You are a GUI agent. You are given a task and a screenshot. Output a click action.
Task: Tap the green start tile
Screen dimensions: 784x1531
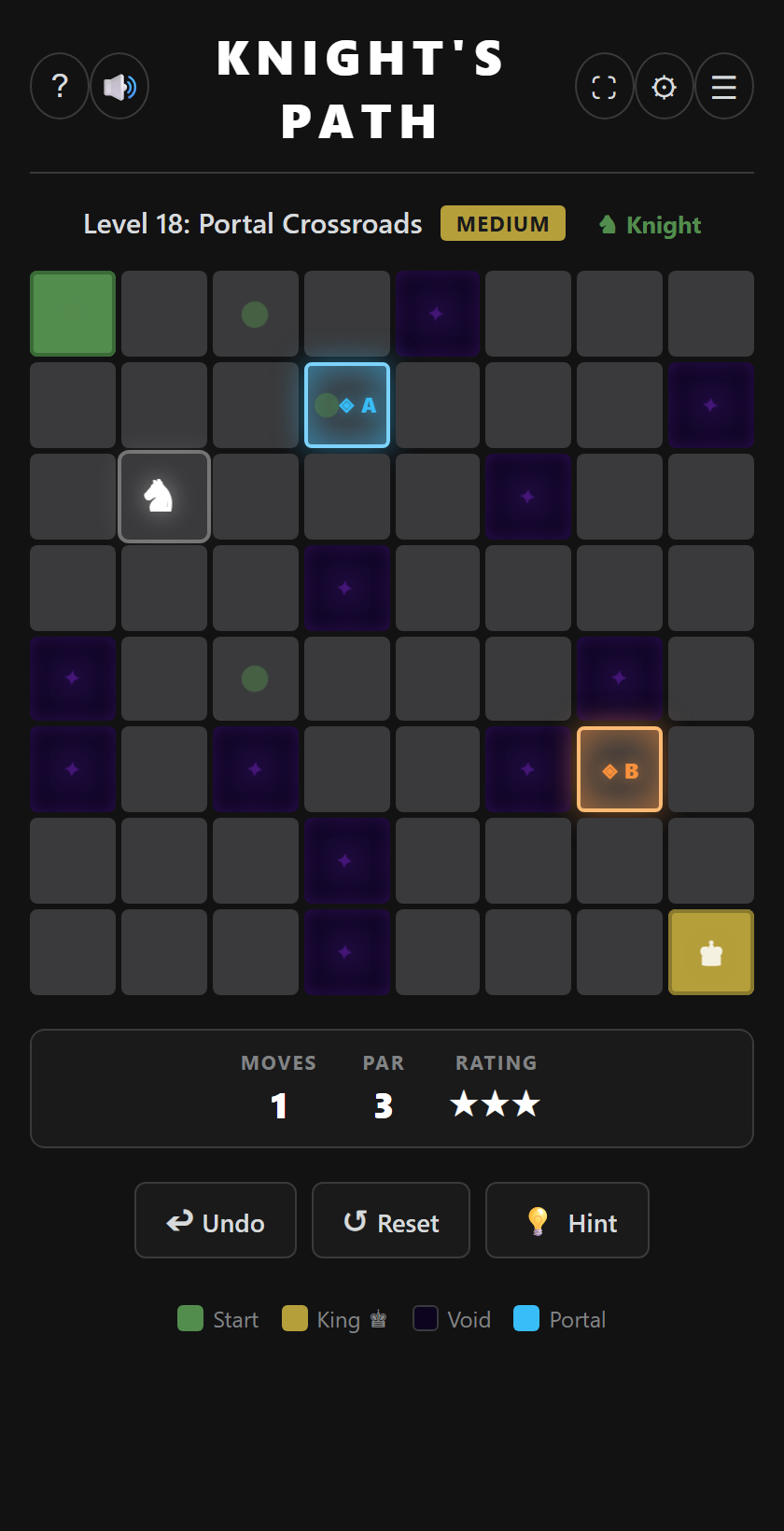[x=73, y=314]
